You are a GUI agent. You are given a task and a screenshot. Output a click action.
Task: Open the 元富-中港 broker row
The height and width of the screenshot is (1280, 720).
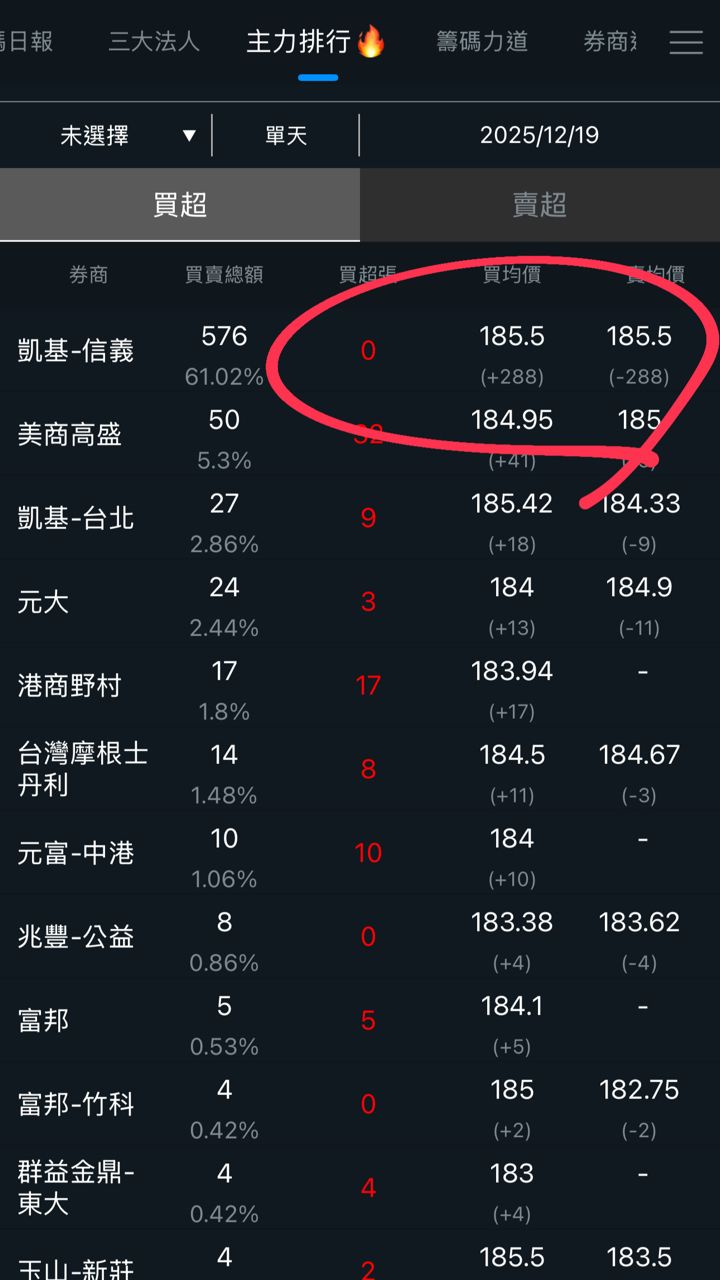(76, 853)
